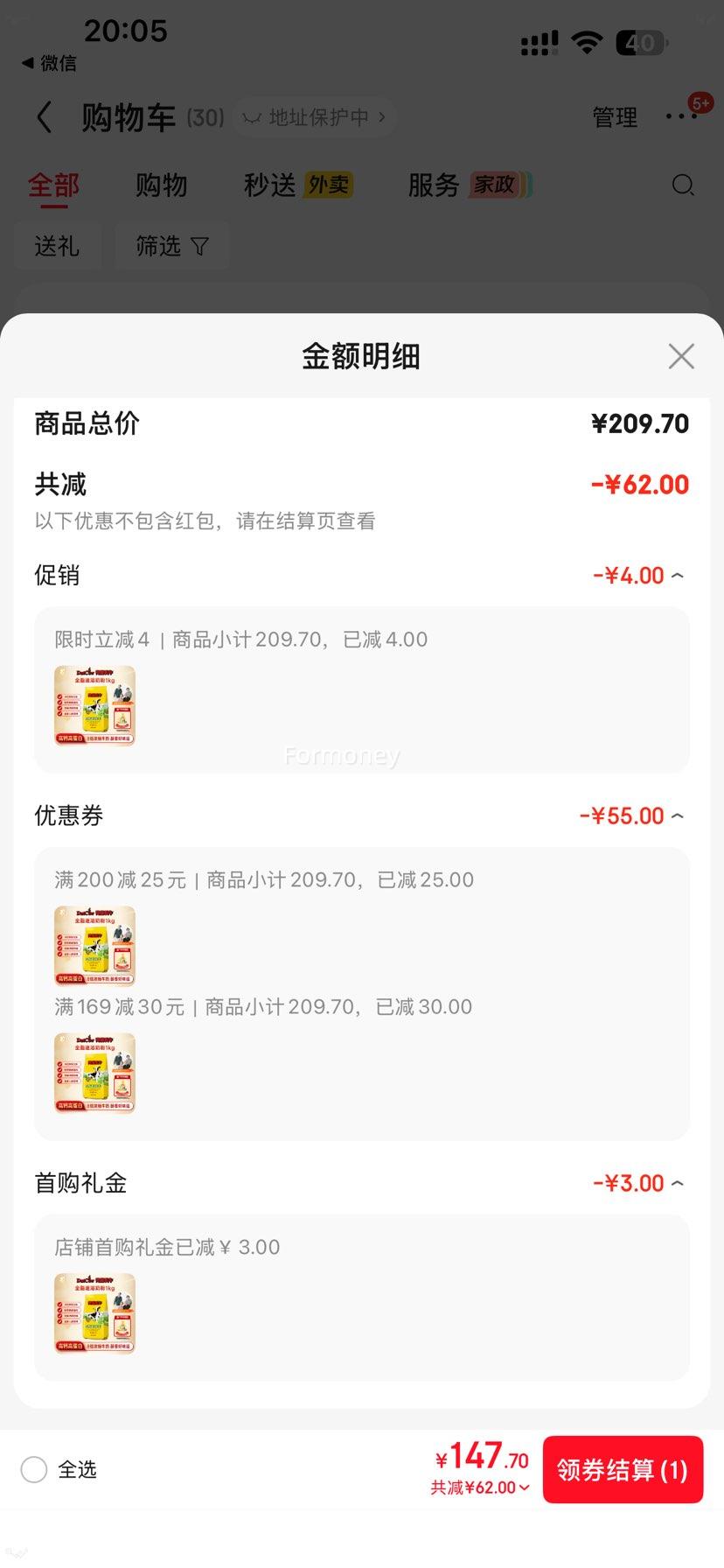Collapse the 促销 promotion section

point(678,575)
